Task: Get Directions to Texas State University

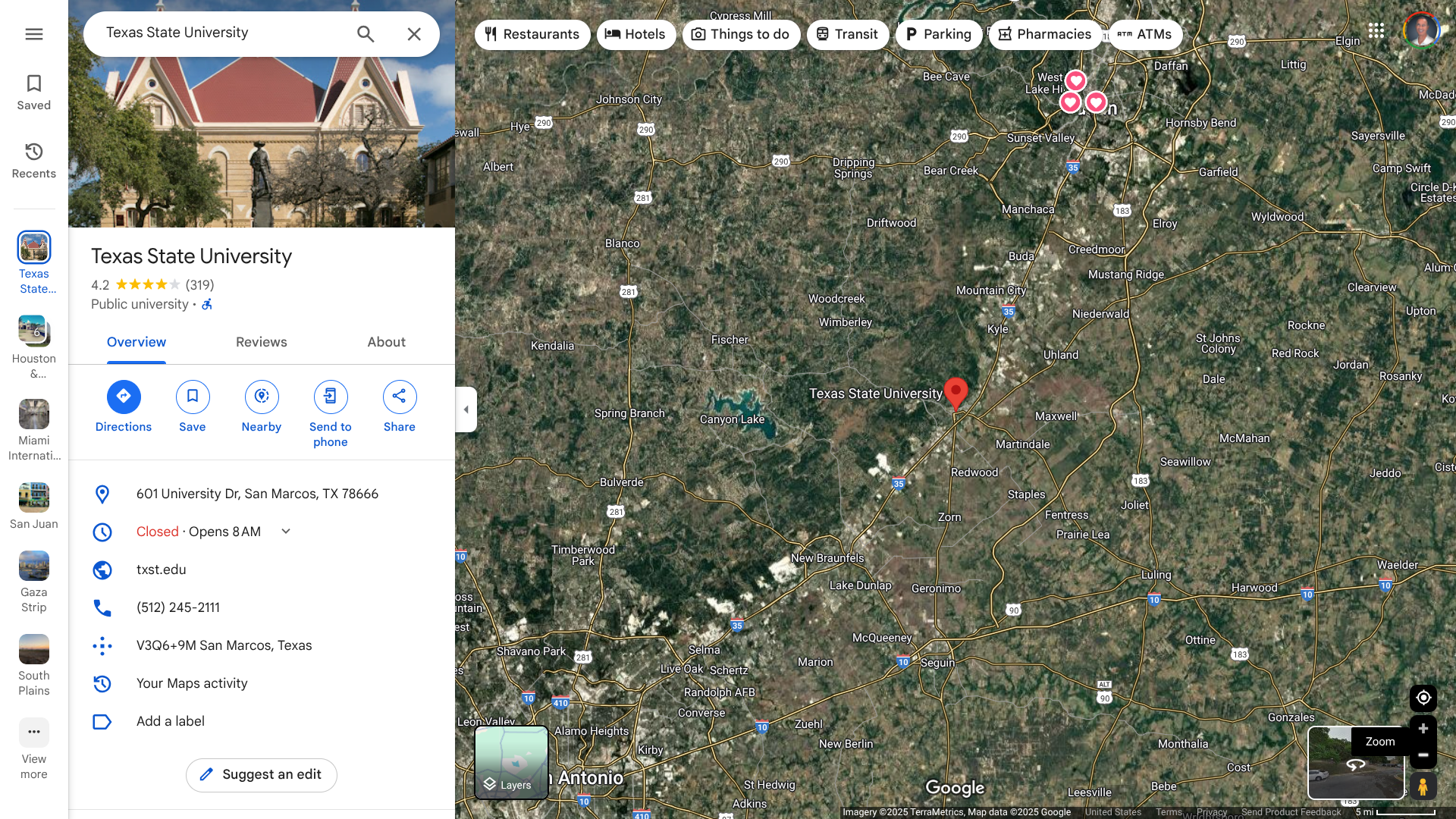Action: (124, 397)
